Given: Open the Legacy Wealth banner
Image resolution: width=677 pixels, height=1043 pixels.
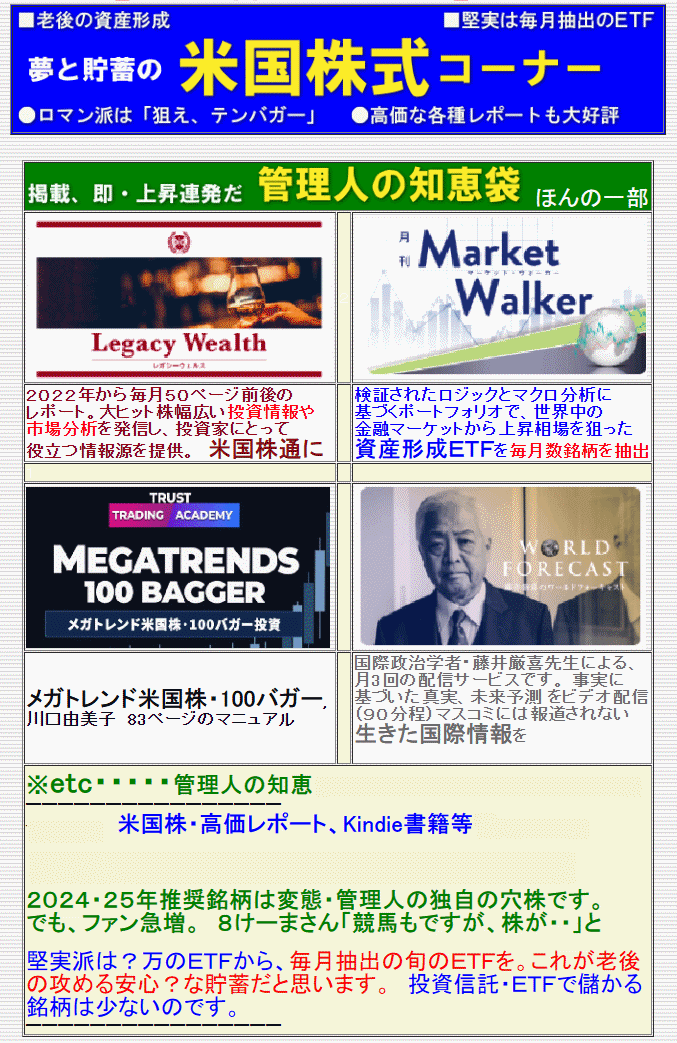Looking at the screenshot, I should point(179,297).
